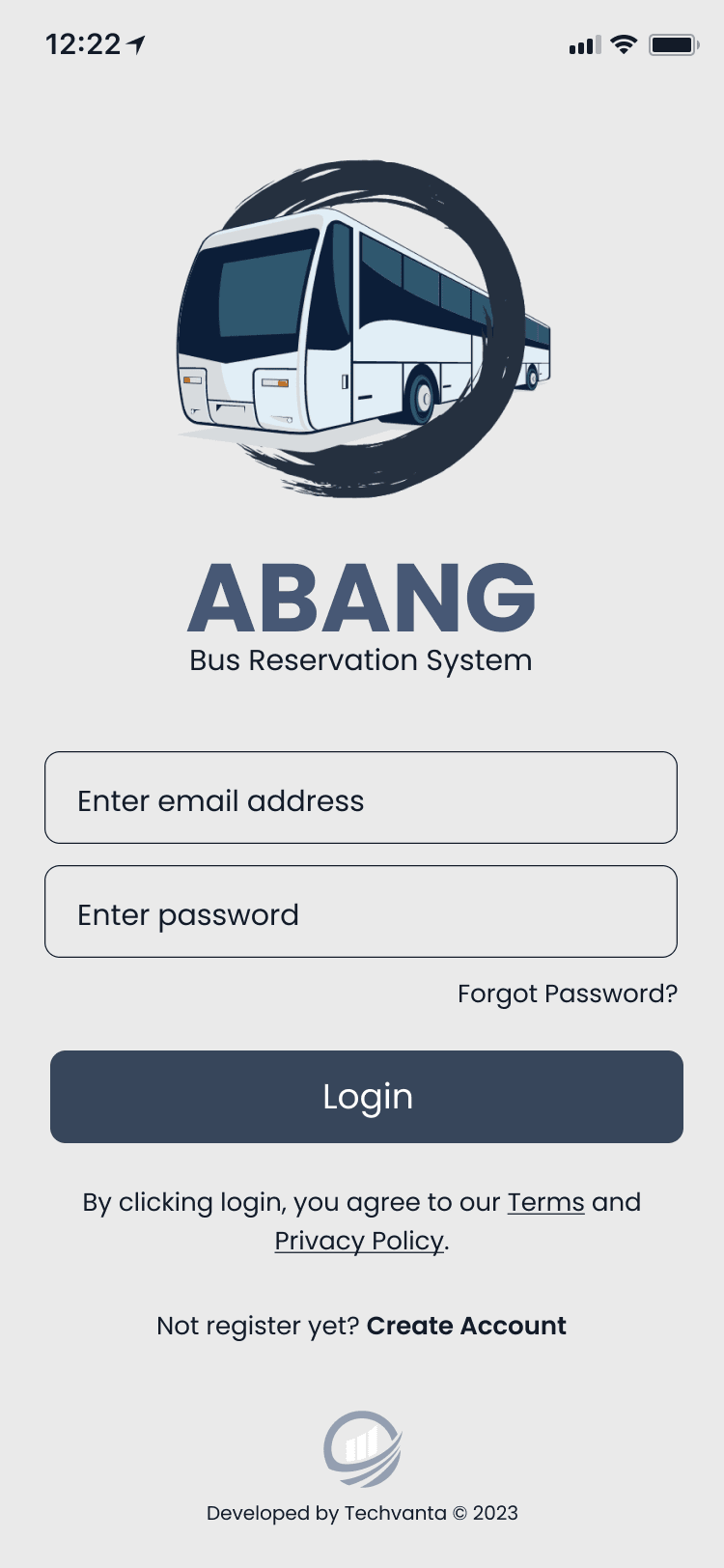
Task: View the Privacy Policy
Action: pos(358,1241)
